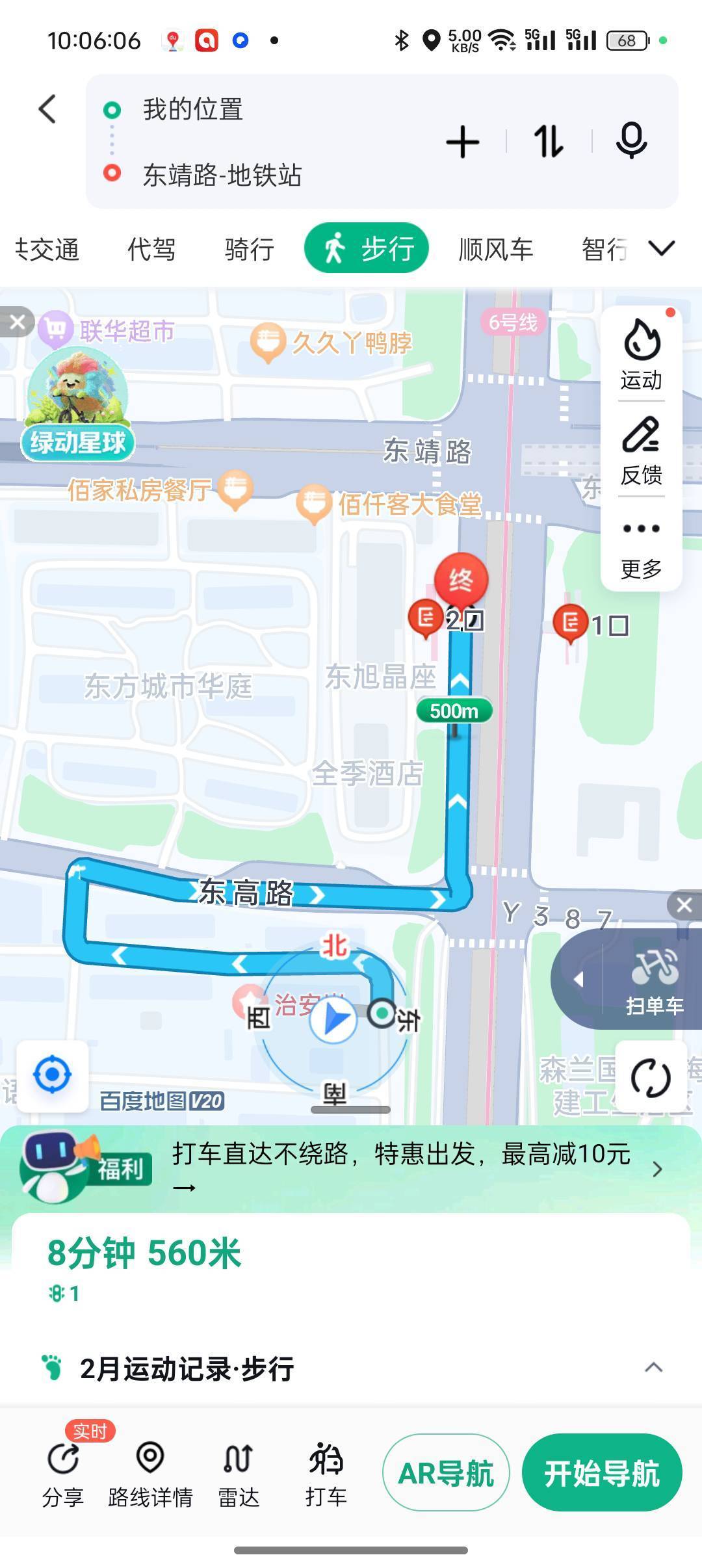Swap start and destination
Image resolution: width=702 pixels, height=1568 pixels.
[x=549, y=142]
